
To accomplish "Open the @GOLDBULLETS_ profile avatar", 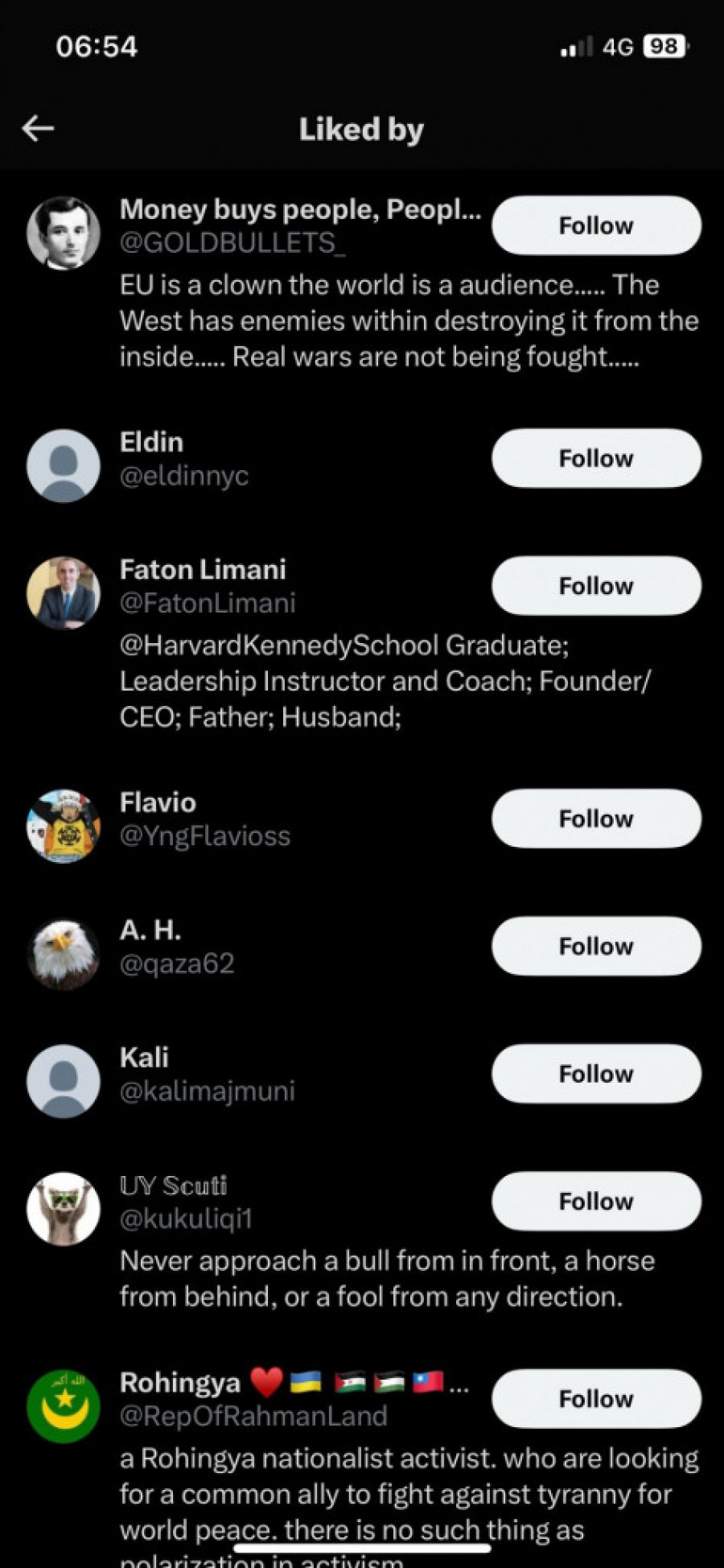I will 64,233.
